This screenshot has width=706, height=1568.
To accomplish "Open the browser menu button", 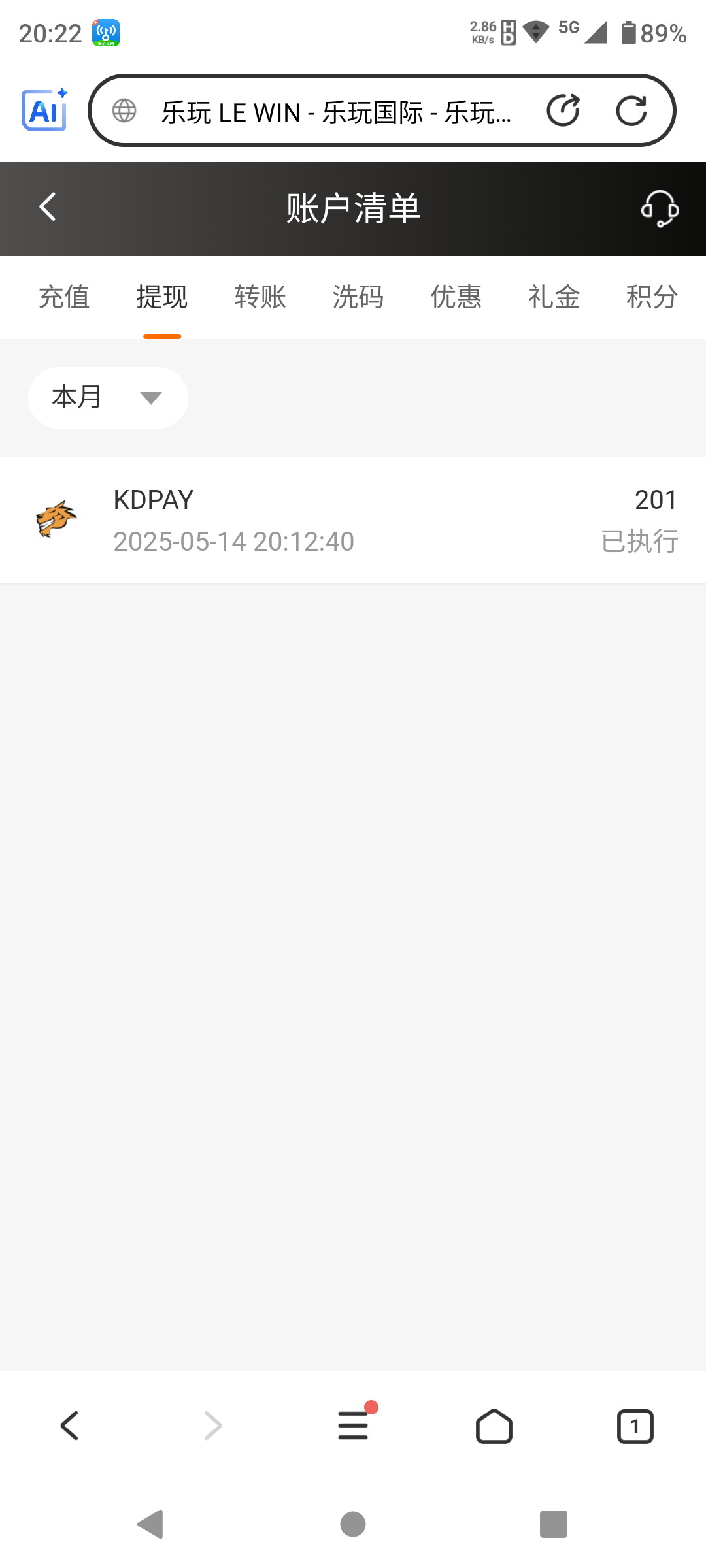I will pos(353,1425).
